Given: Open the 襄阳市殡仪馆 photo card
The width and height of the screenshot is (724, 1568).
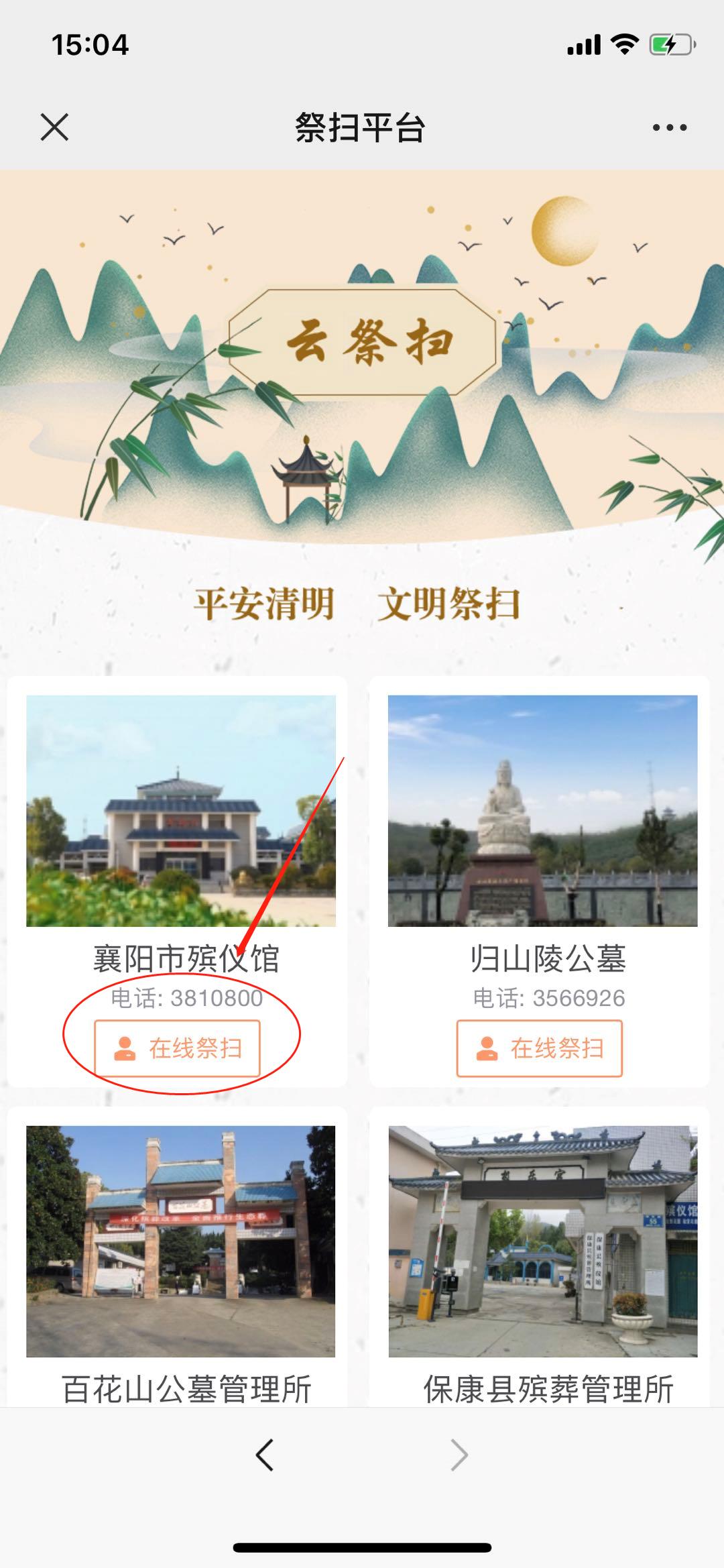Looking at the screenshot, I should pos(181,811).
